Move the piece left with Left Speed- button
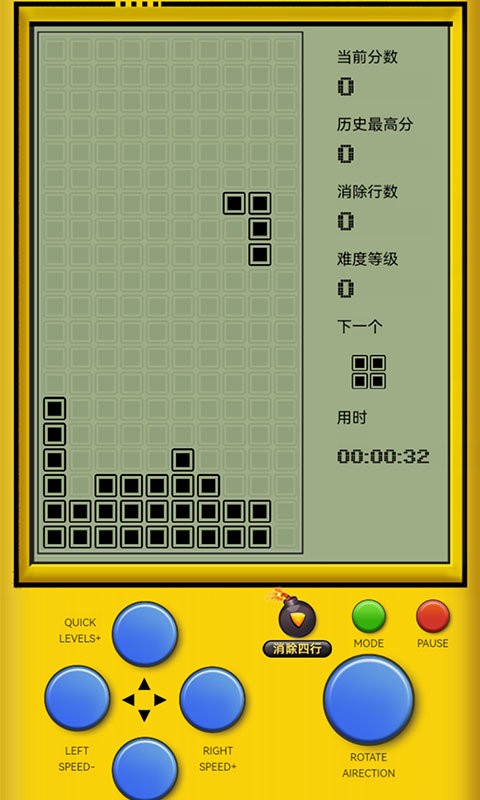The width and height of the screenshot is (480, 800). coord(78,698)
